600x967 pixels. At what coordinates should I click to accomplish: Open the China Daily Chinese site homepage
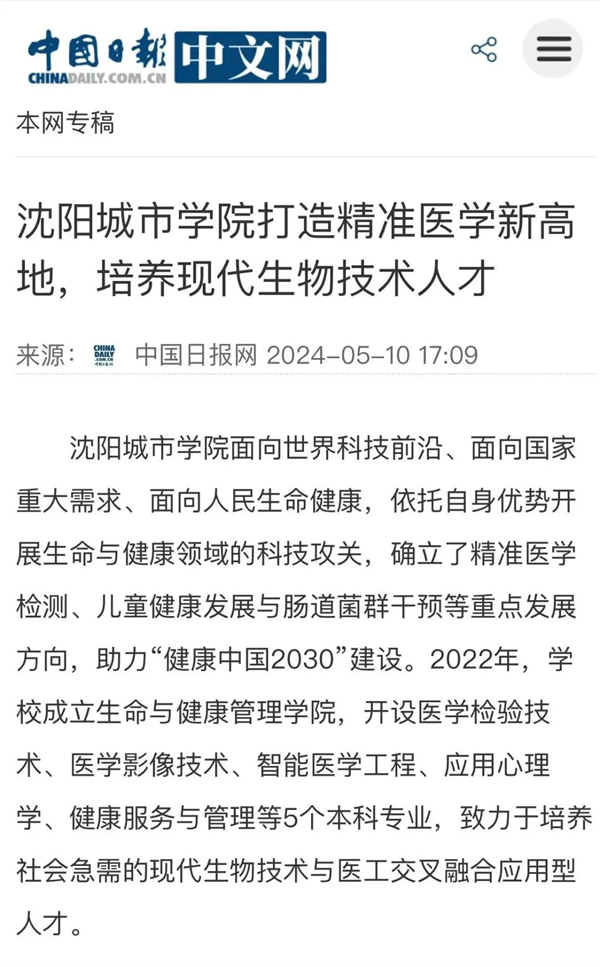176,56
